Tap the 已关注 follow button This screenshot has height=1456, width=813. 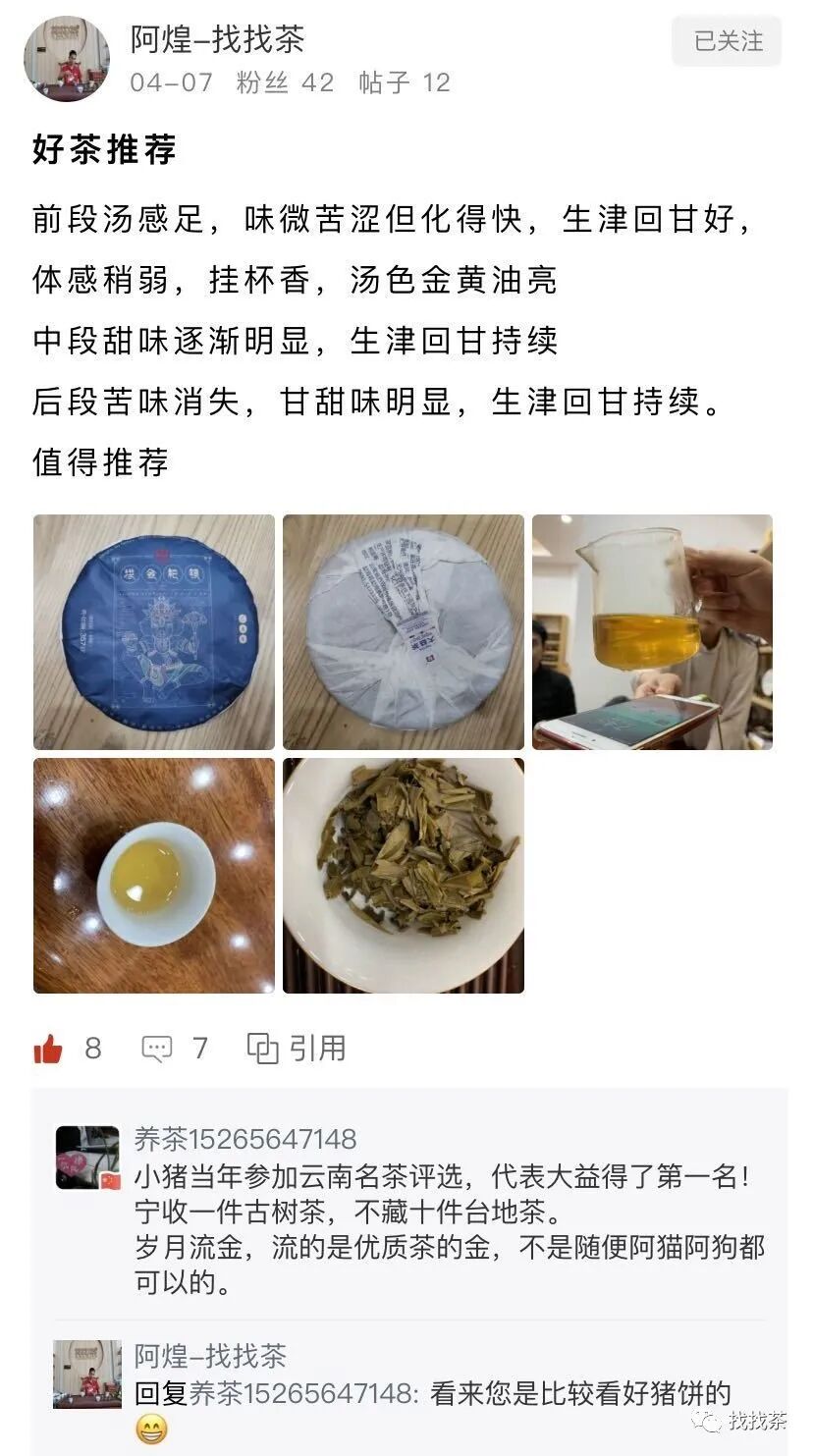727,41
